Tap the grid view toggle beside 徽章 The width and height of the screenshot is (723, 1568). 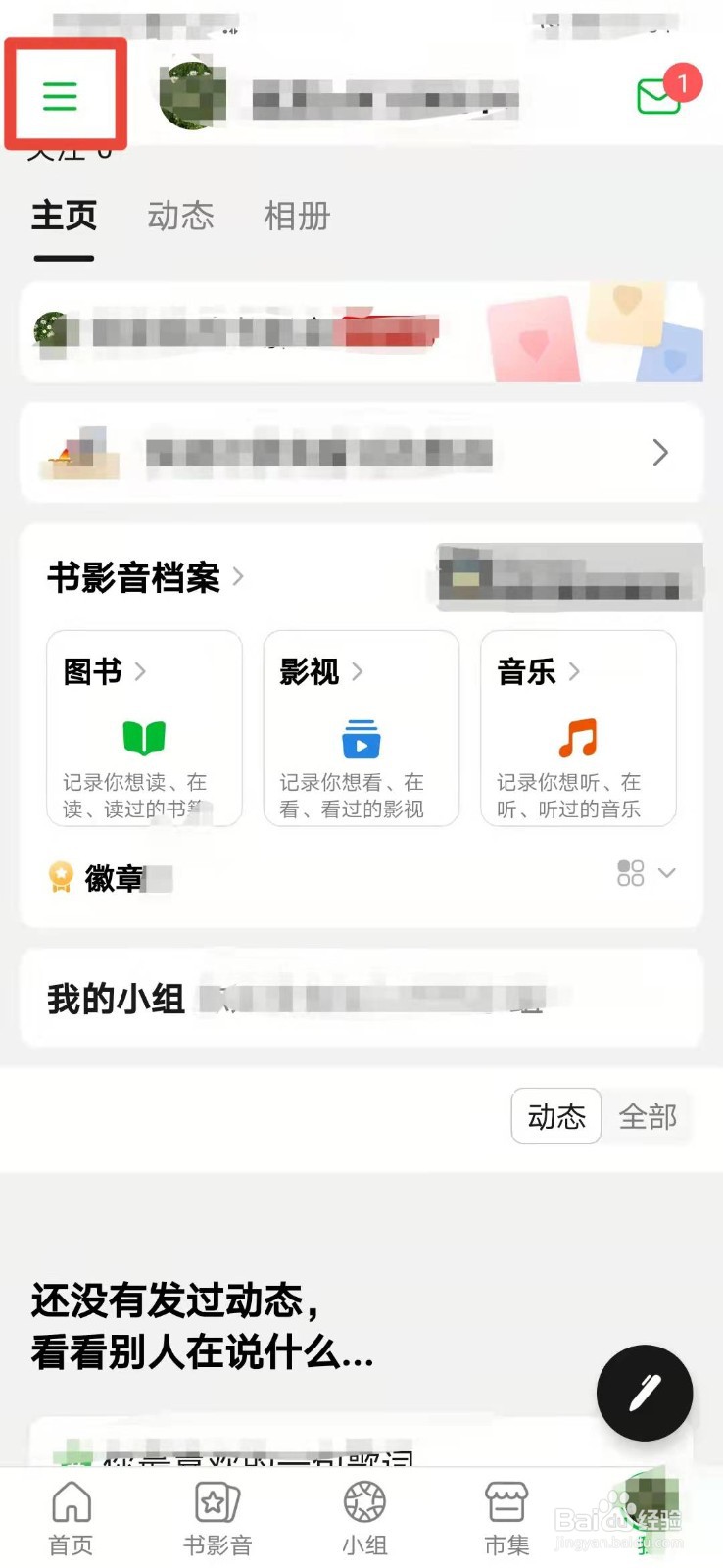pyautogui.click(x=628, y=873)
